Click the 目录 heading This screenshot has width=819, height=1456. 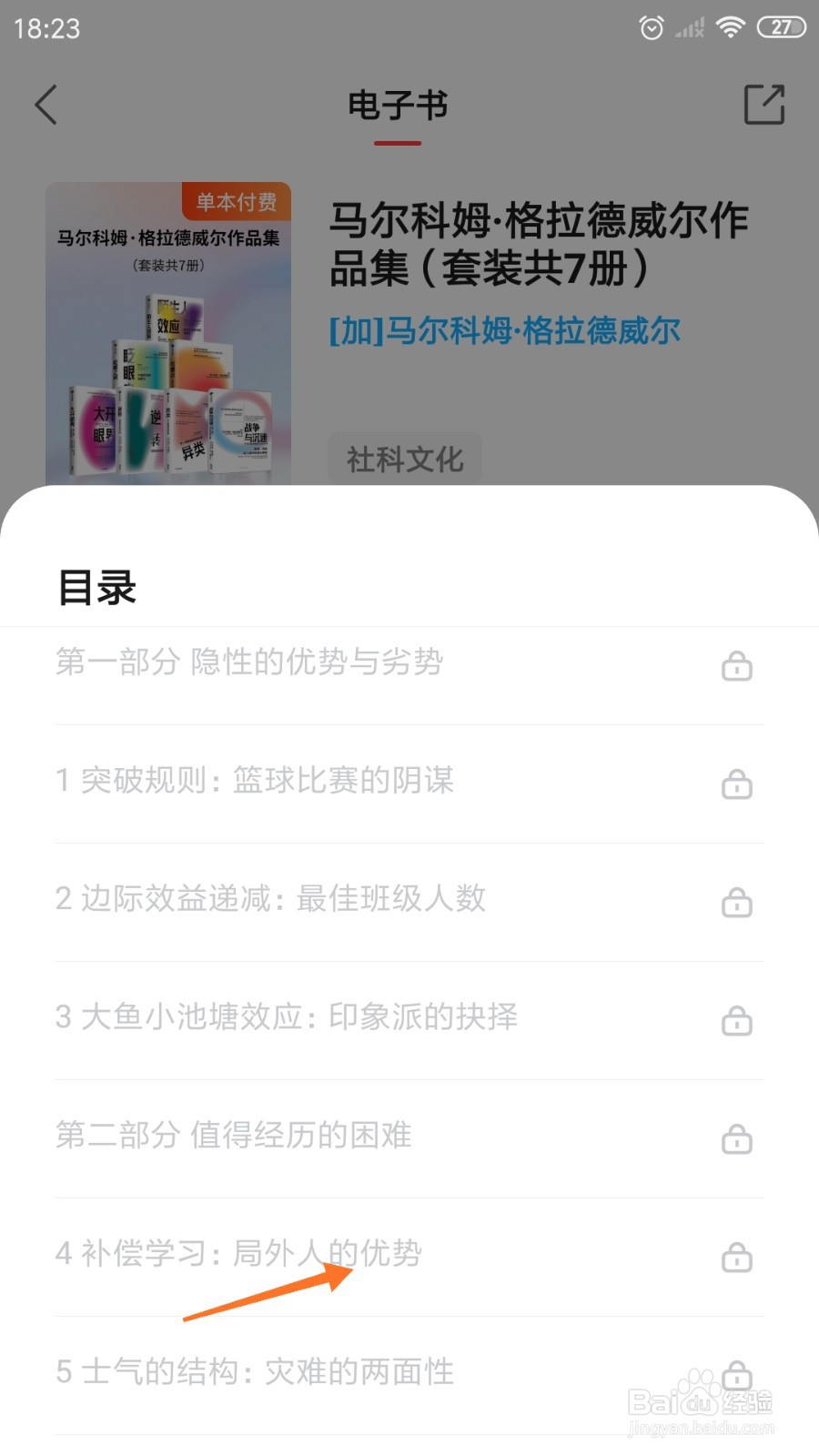96,588
